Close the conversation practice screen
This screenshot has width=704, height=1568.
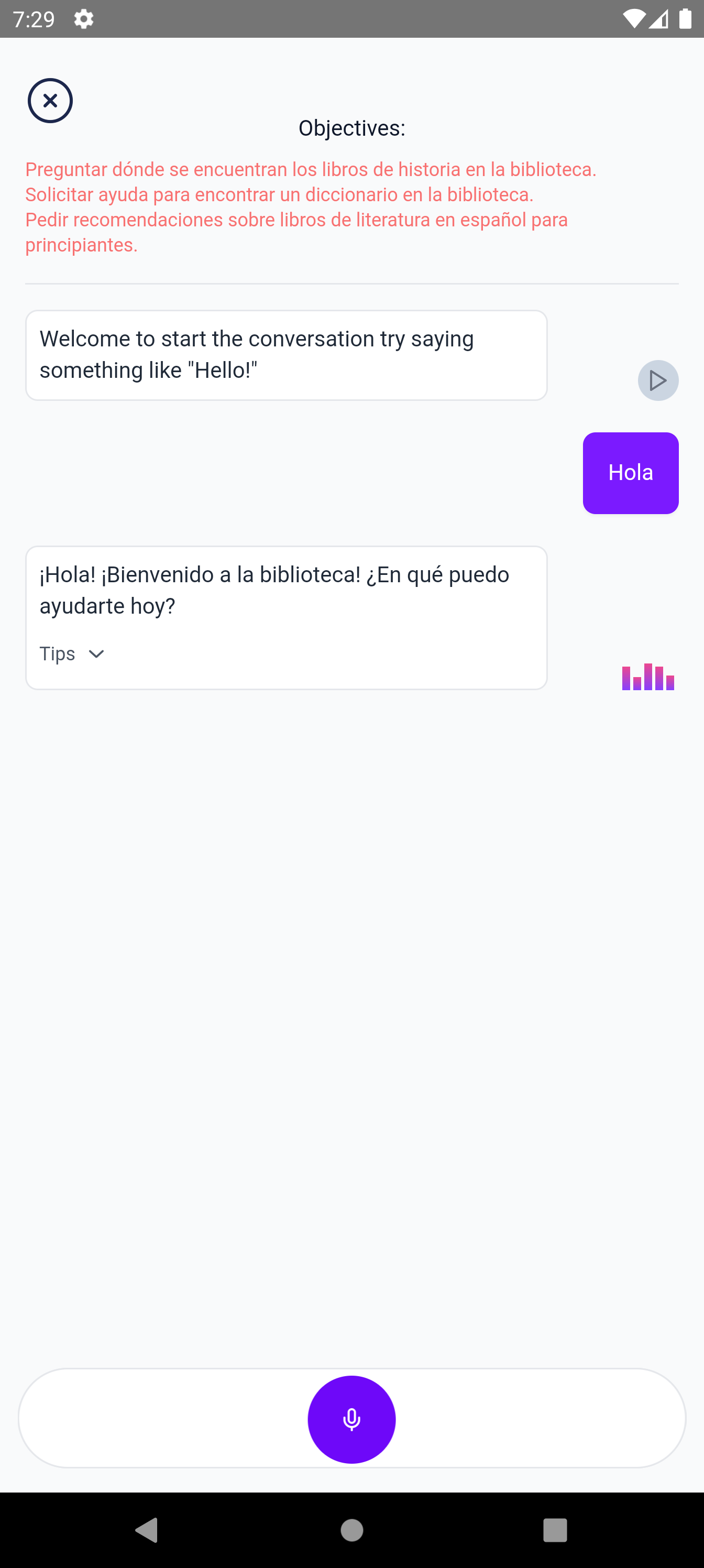point(50,101)
